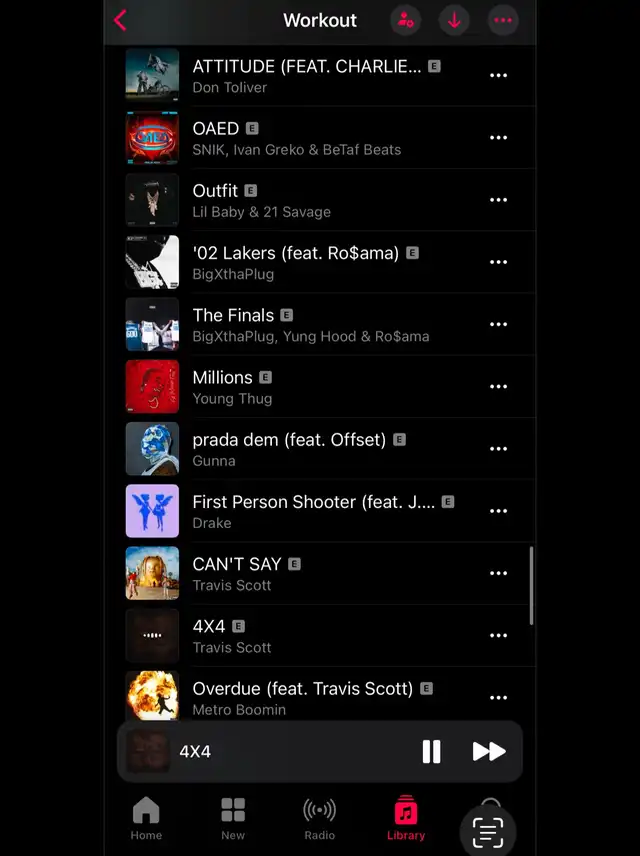Play Overdue by Metro Boomin
This screenshot has height=856, width=640.
click(302, 697)
